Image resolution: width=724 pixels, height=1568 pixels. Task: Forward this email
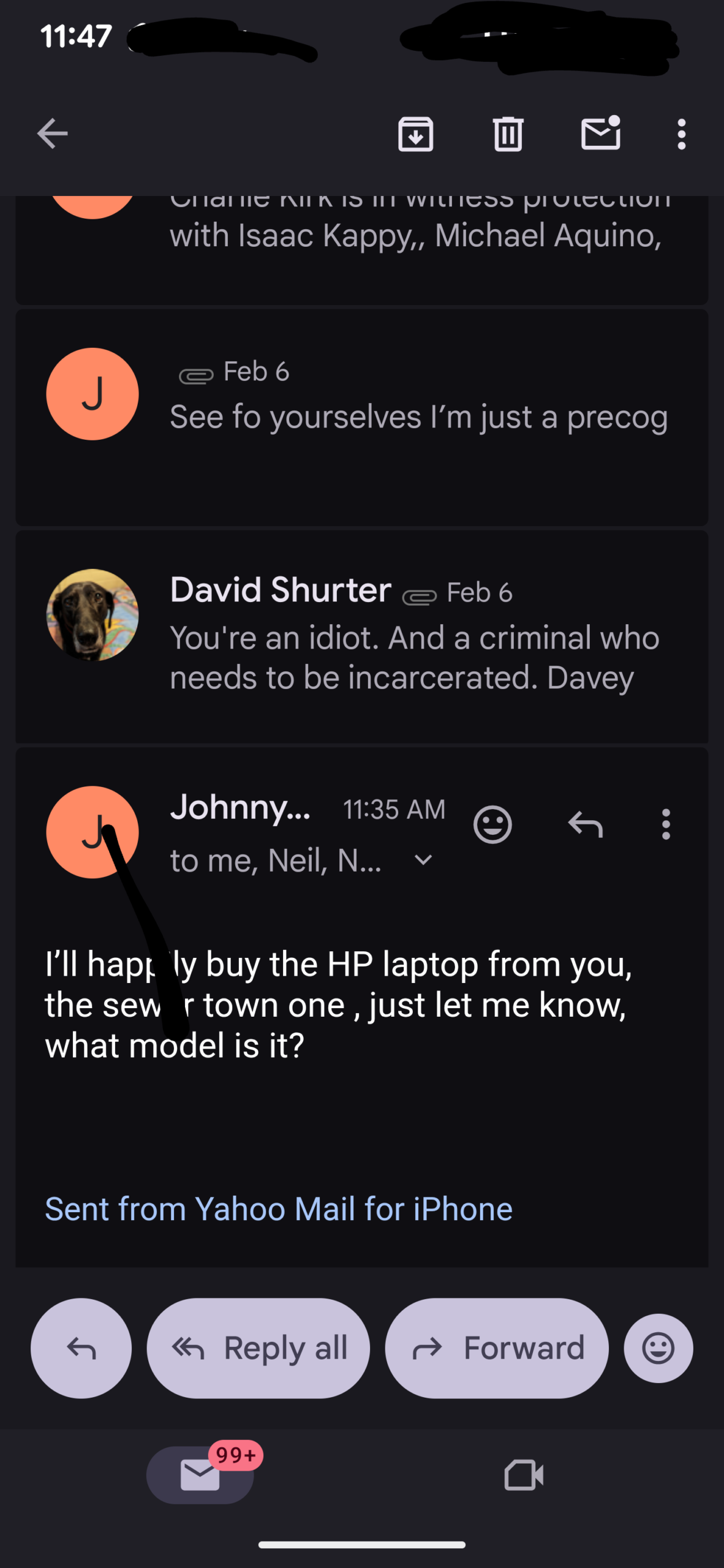pos(496,1348)
